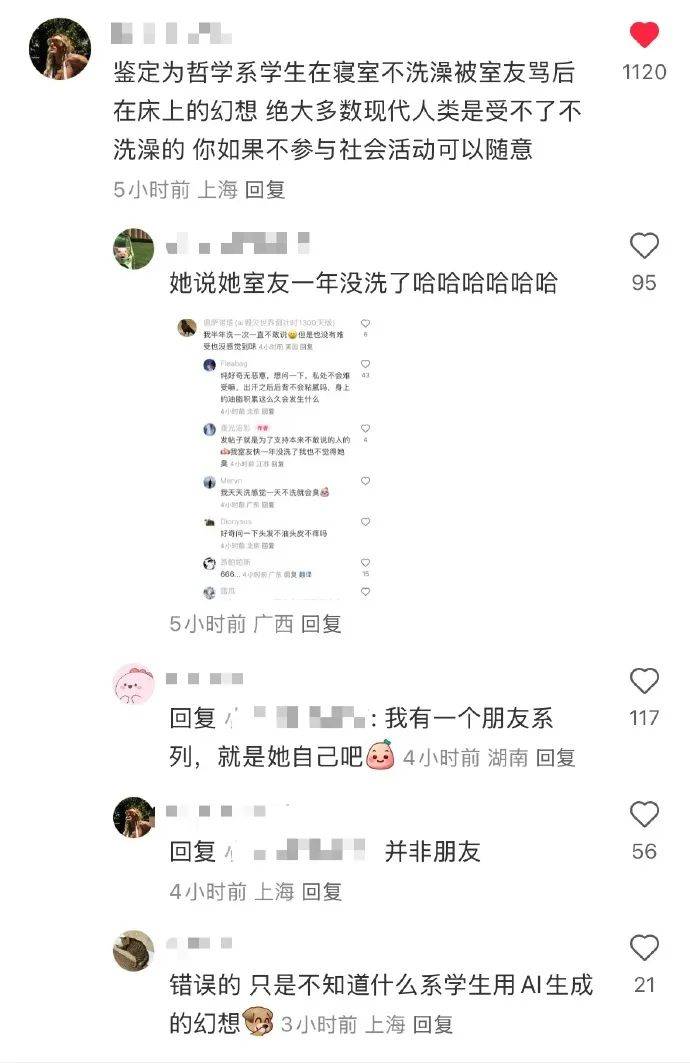Open the top commenter's profile avatar
690x1063 pixels.
point(60,47)
